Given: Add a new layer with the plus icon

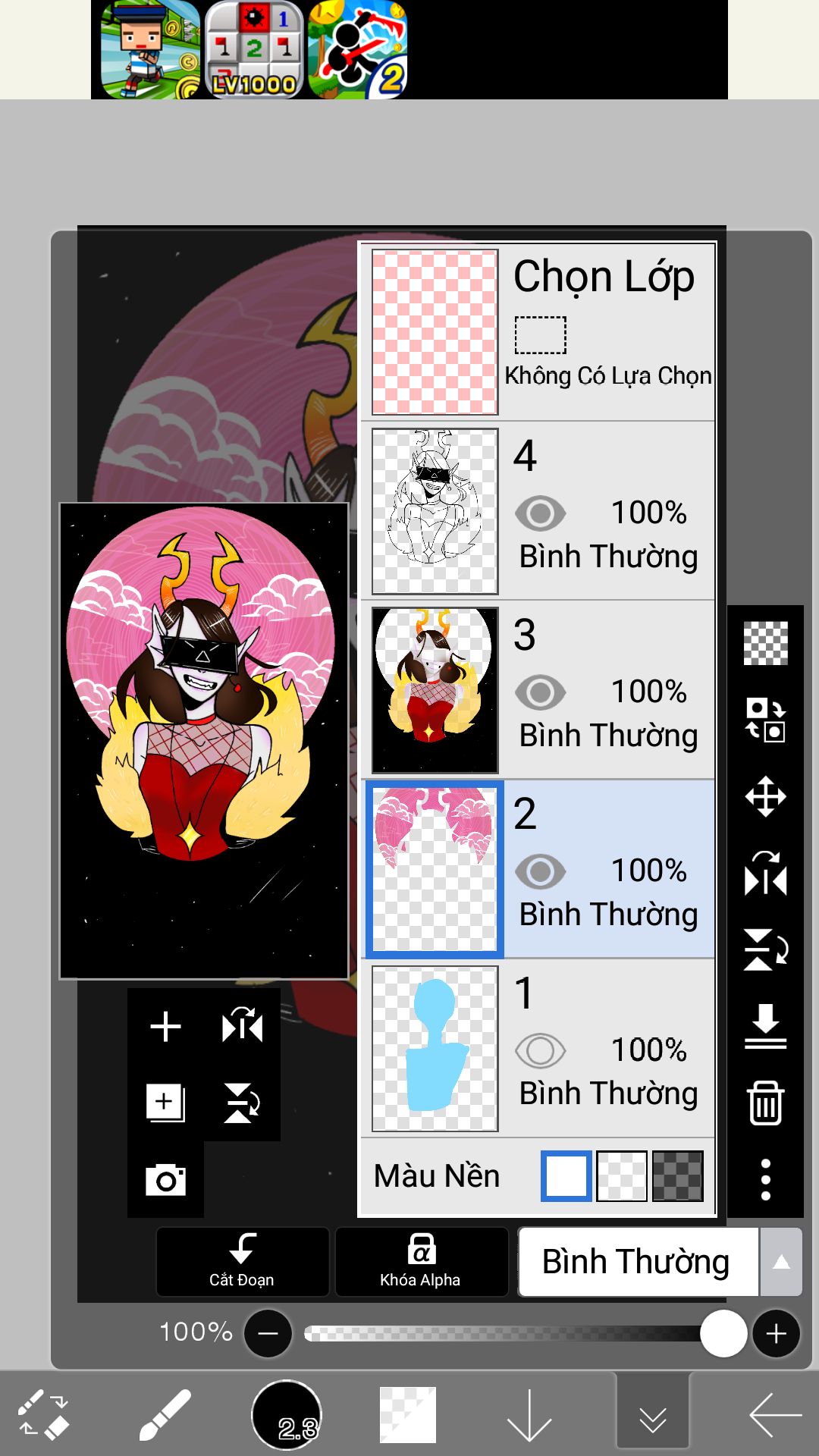Looking at the screenshot, I should [165, 1028].
